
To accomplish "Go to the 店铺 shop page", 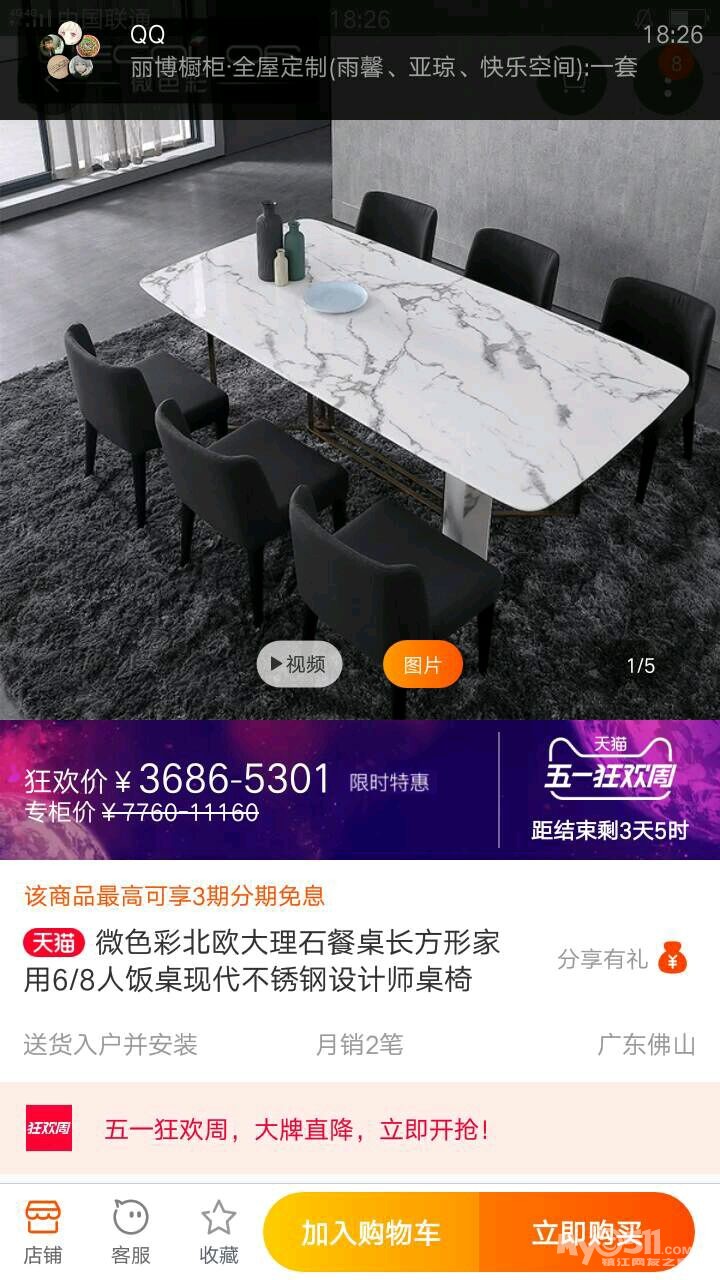I will pos(43,1232).
